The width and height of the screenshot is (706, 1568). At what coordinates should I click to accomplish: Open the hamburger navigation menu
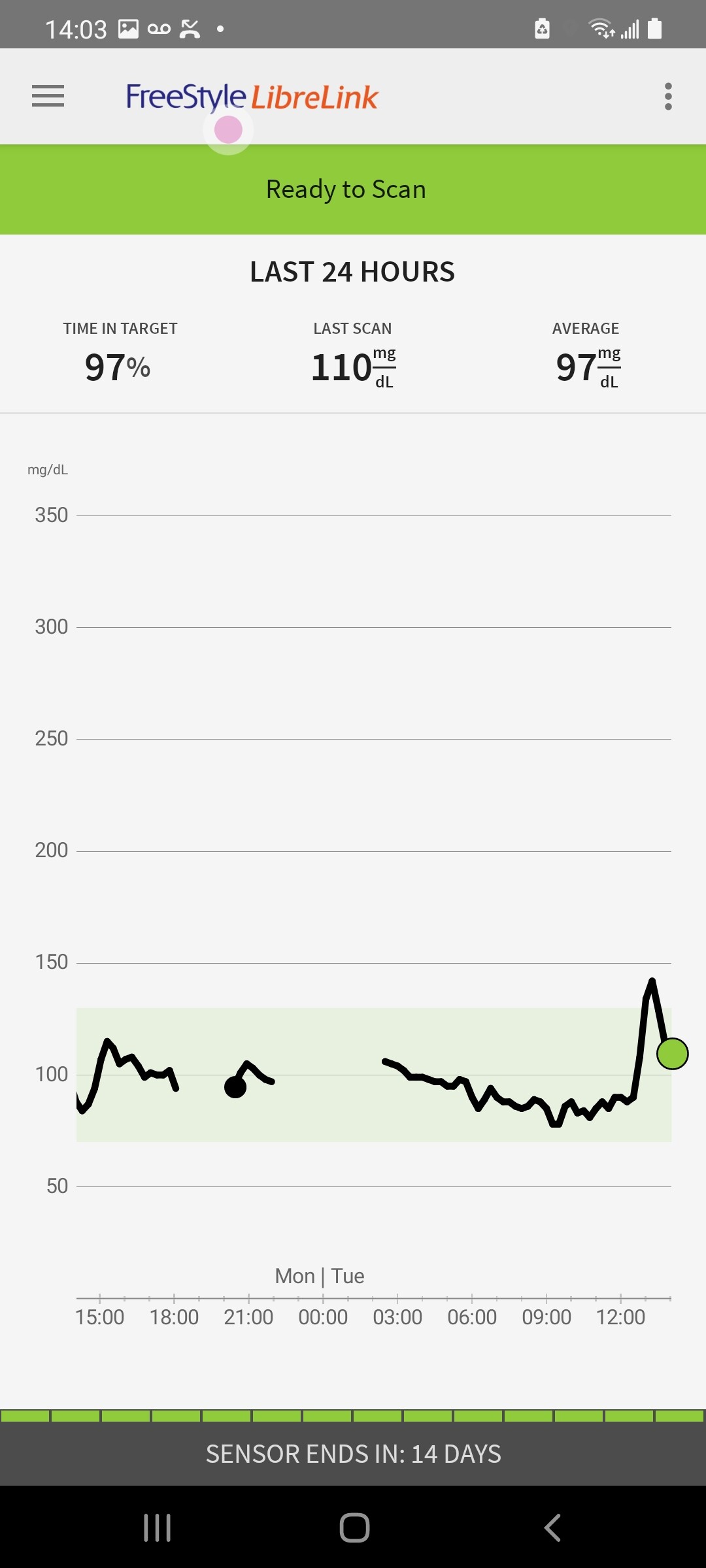coord(48,96)
